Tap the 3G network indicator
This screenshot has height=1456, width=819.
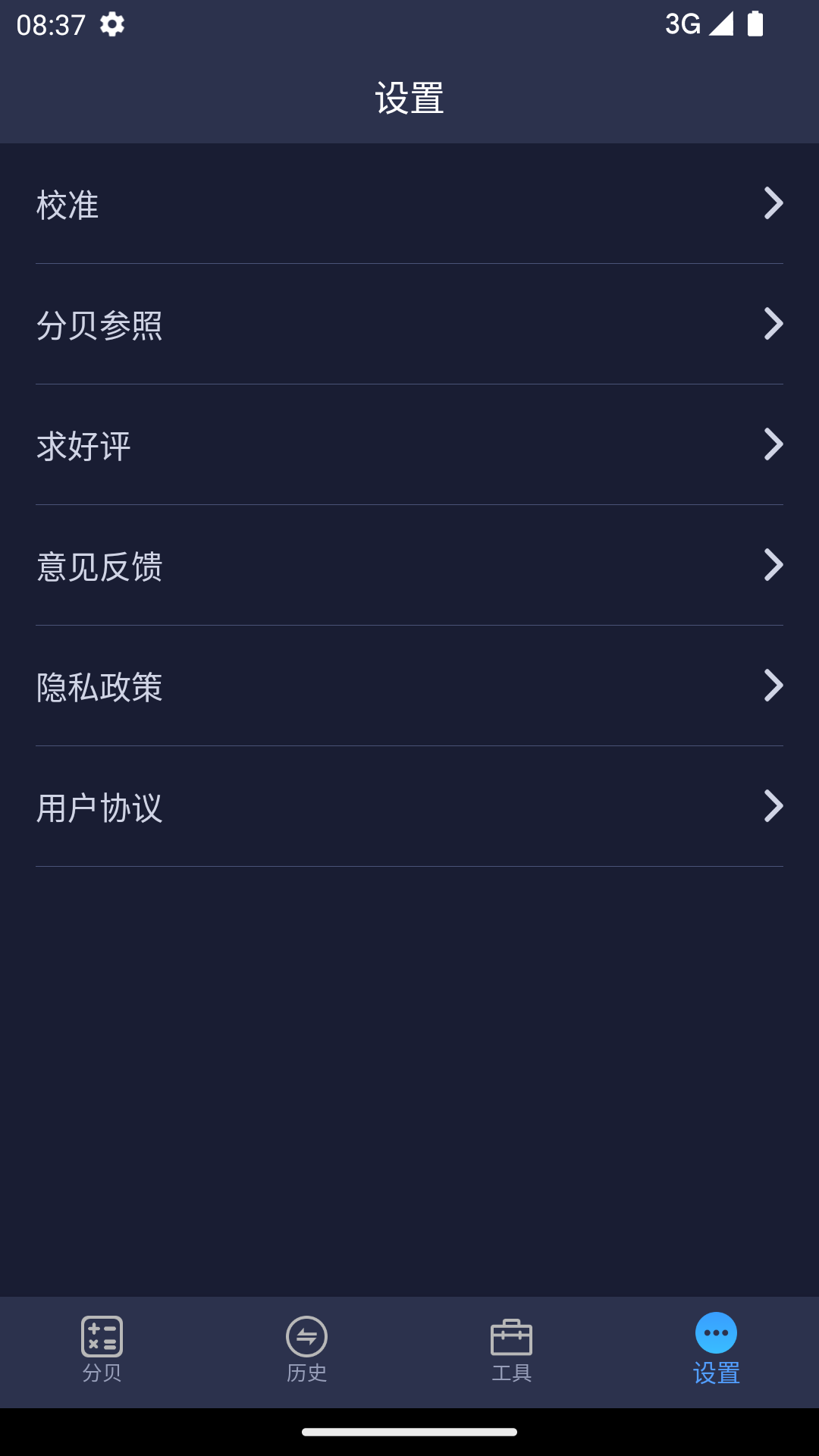click(x=682, y=25)
